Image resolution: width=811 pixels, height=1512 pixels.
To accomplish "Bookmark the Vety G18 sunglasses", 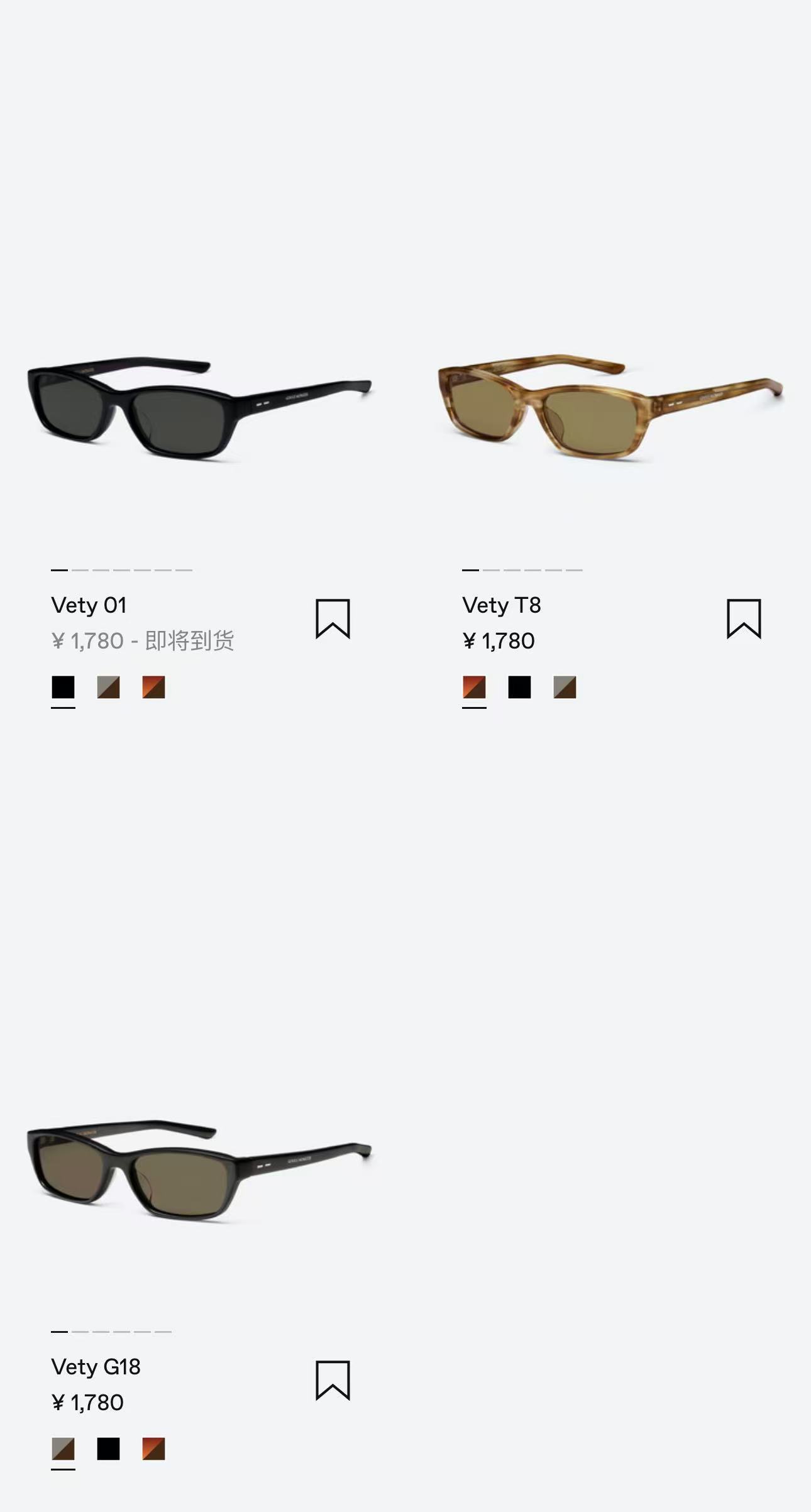I will (333, 1381).
